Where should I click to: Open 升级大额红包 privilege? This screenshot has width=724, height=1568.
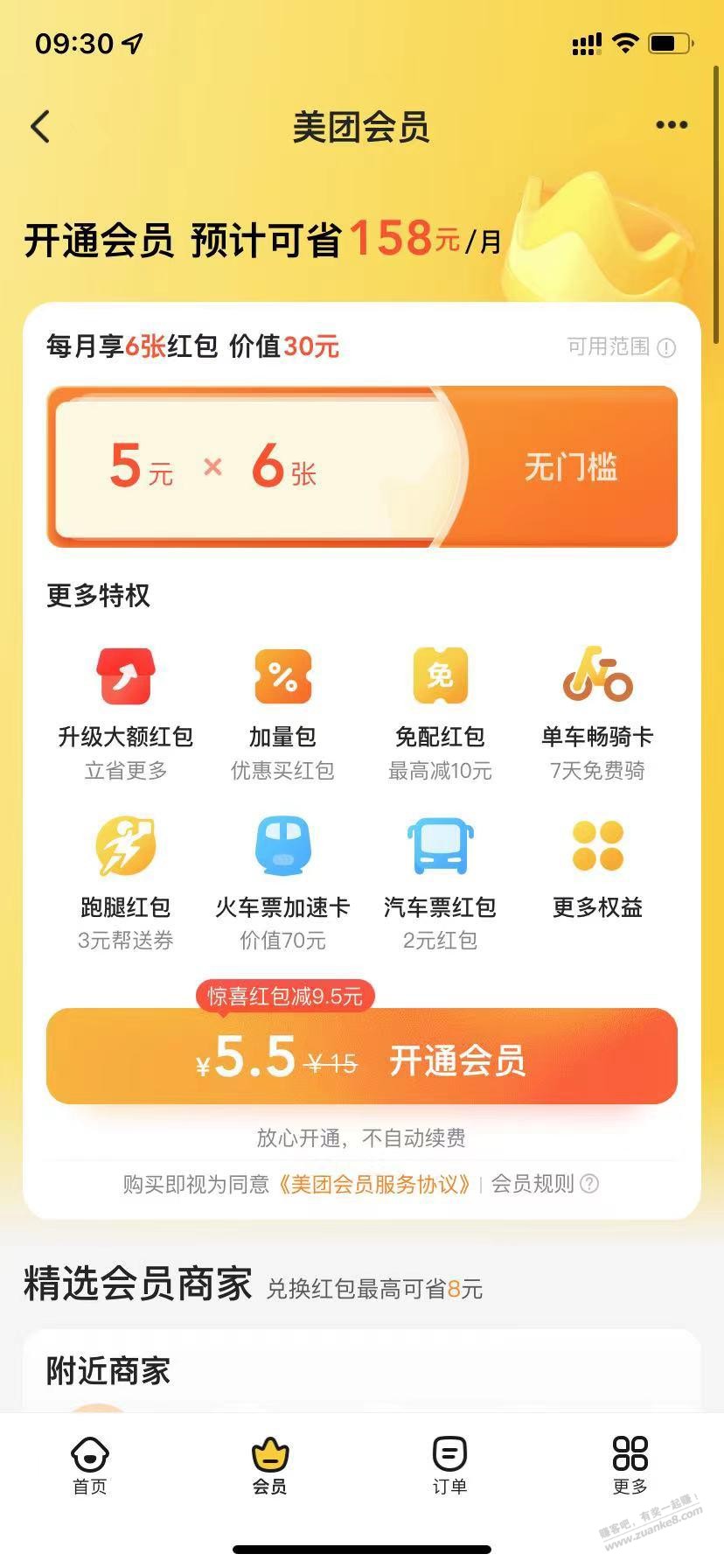[x=125, y=710]
